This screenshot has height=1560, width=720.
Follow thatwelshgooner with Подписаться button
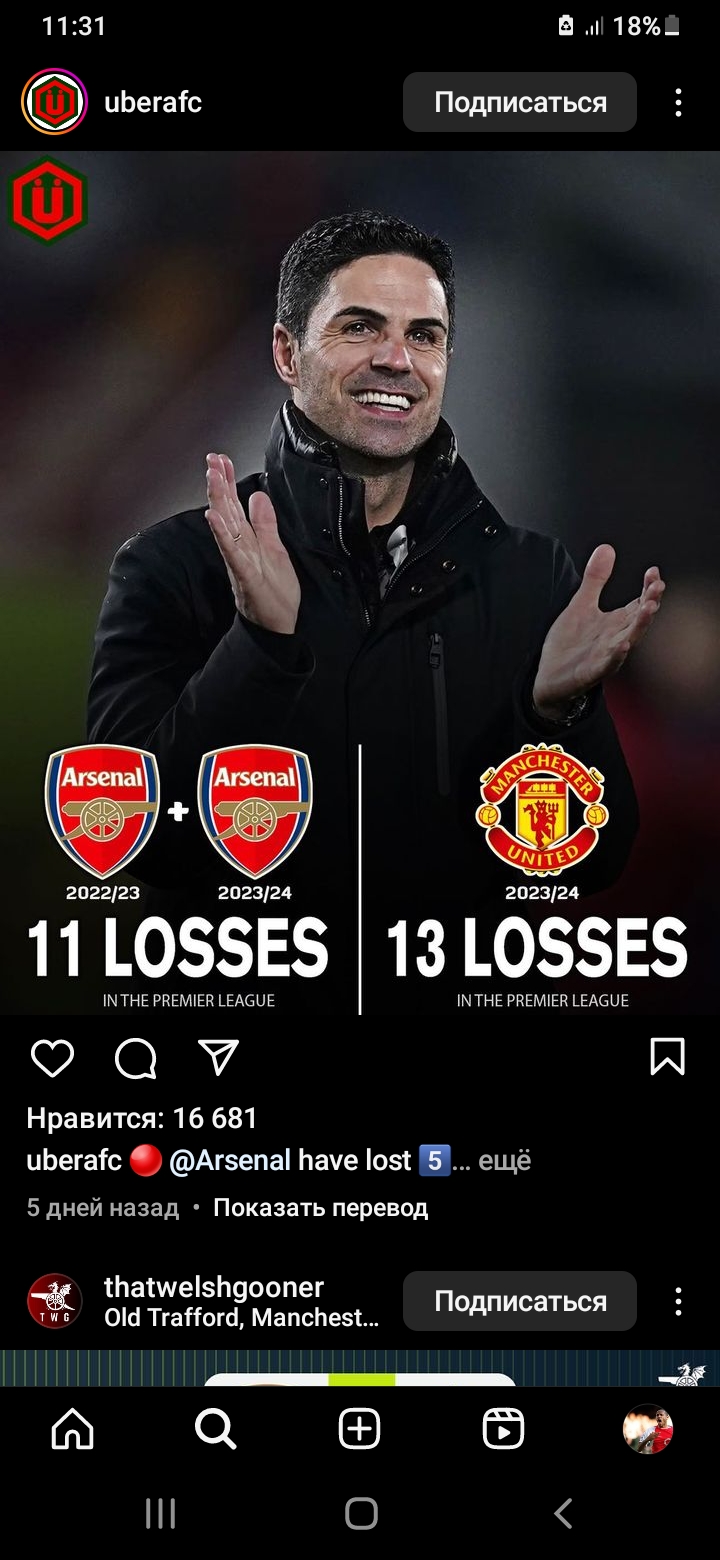point(519,1301)
